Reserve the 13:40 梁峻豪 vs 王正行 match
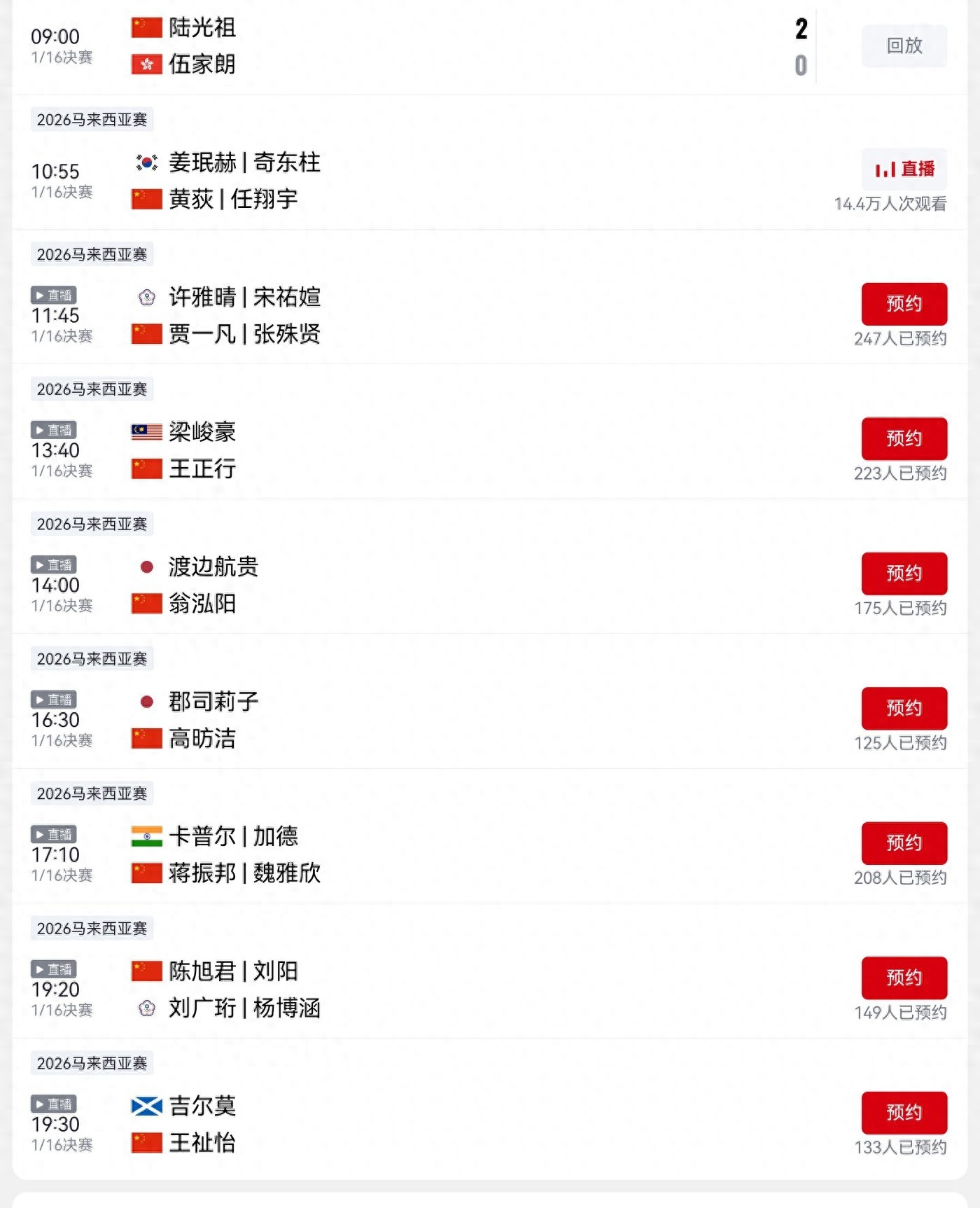Screen dimensions: 980x1208 (904, 439)
